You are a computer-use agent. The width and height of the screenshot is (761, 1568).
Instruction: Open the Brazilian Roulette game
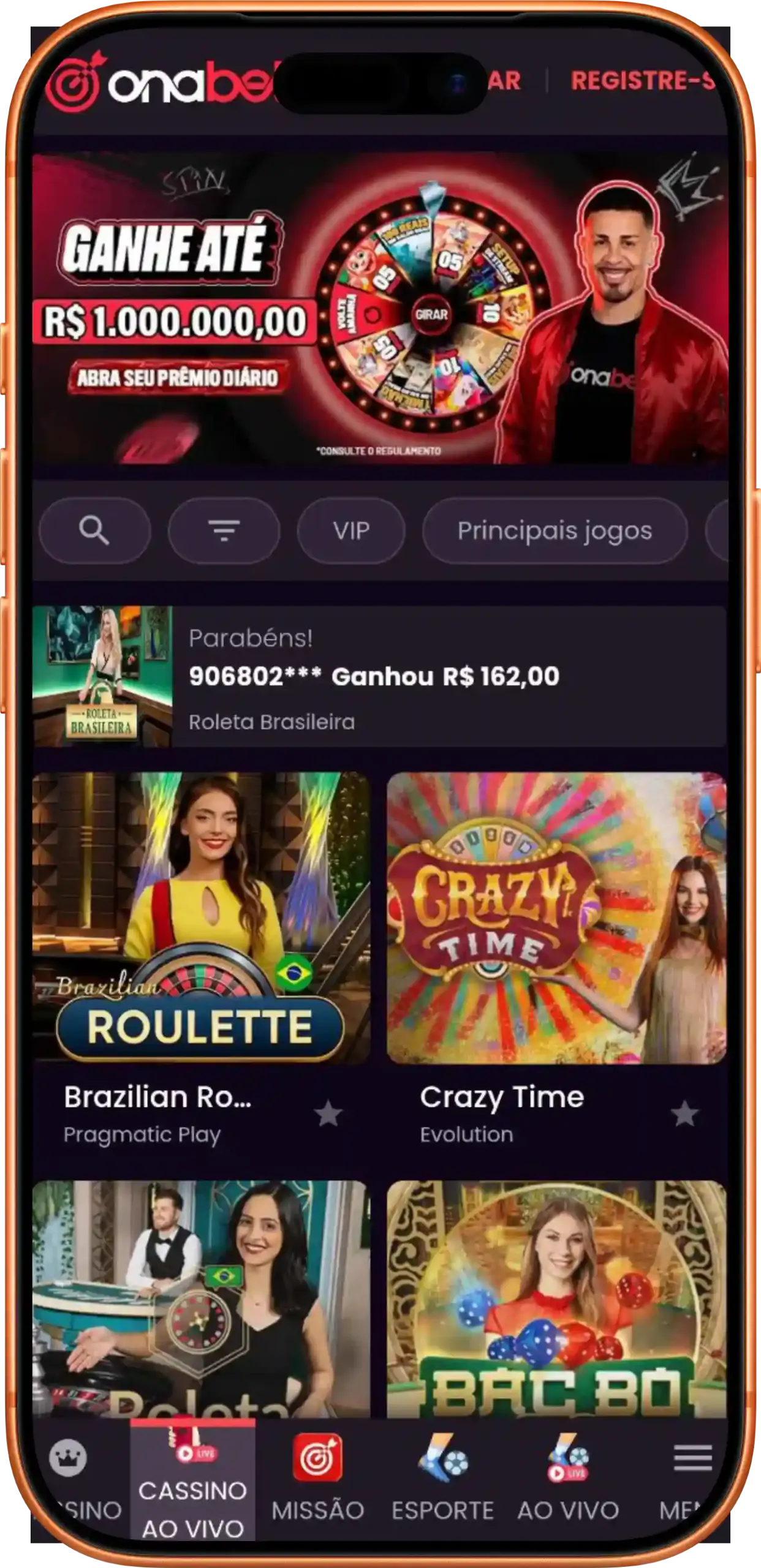(201, 918)
